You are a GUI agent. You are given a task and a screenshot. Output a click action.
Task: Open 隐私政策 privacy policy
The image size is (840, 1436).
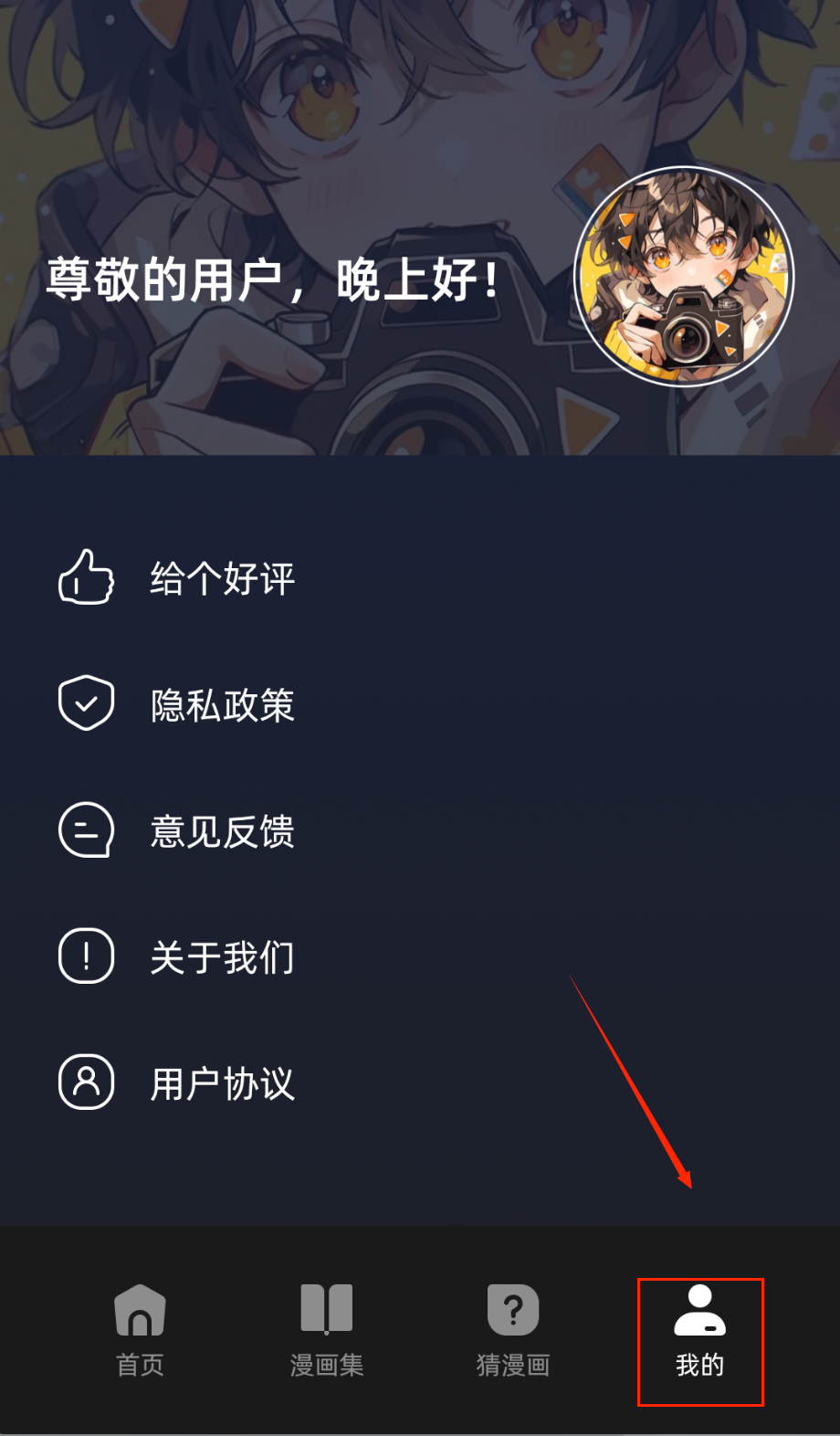click(x=222, y=704)
